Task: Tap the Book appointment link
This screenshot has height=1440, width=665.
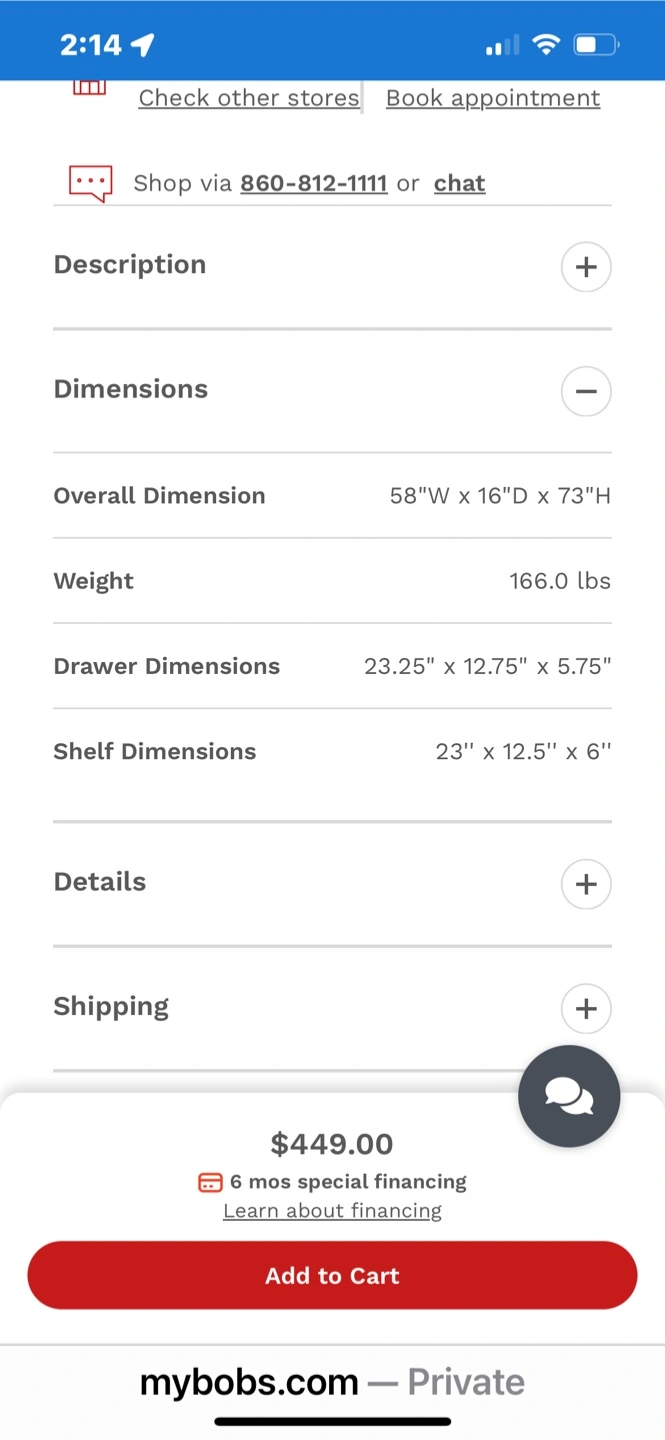Action: 493,98
